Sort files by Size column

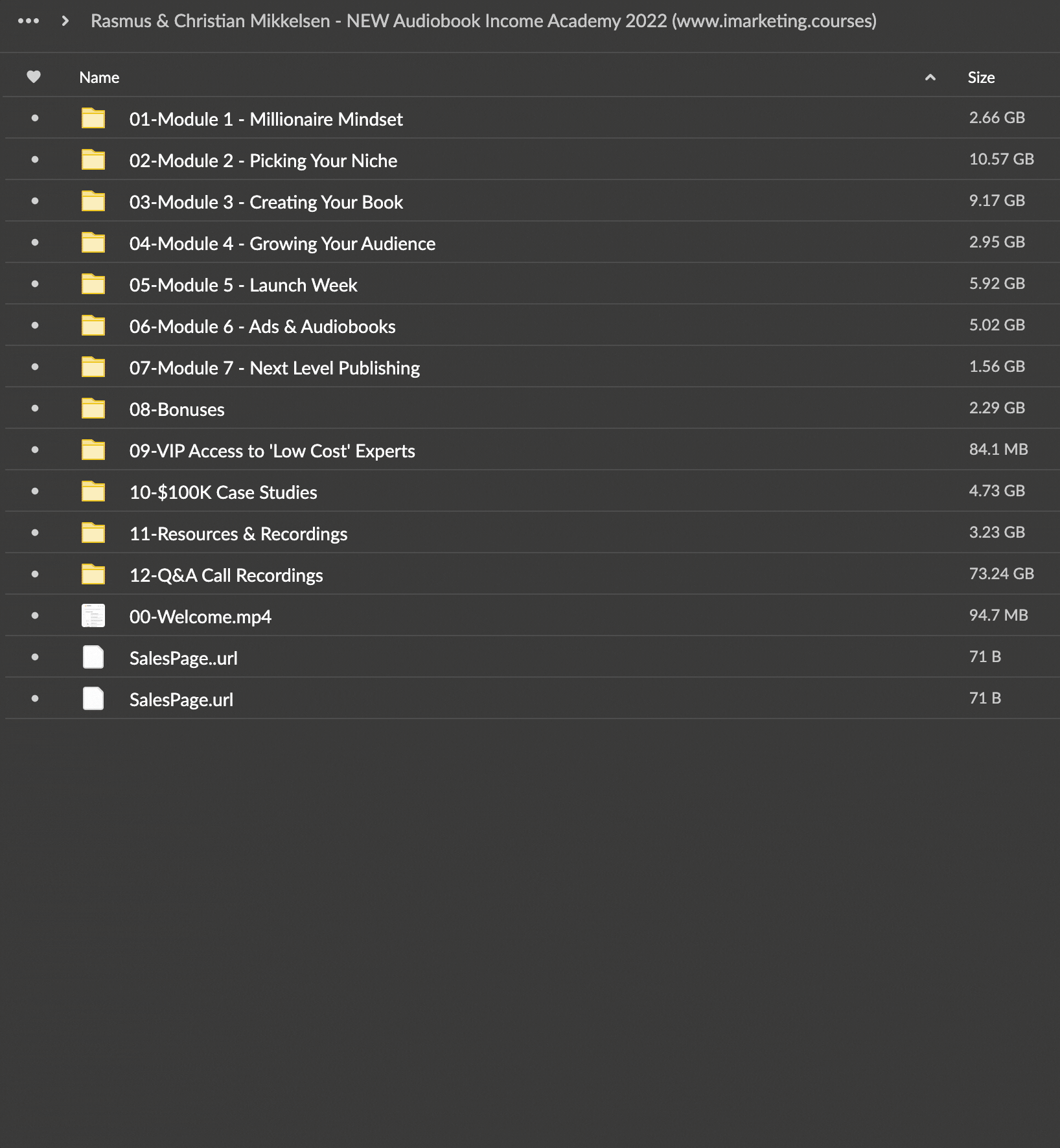point(981,78)
